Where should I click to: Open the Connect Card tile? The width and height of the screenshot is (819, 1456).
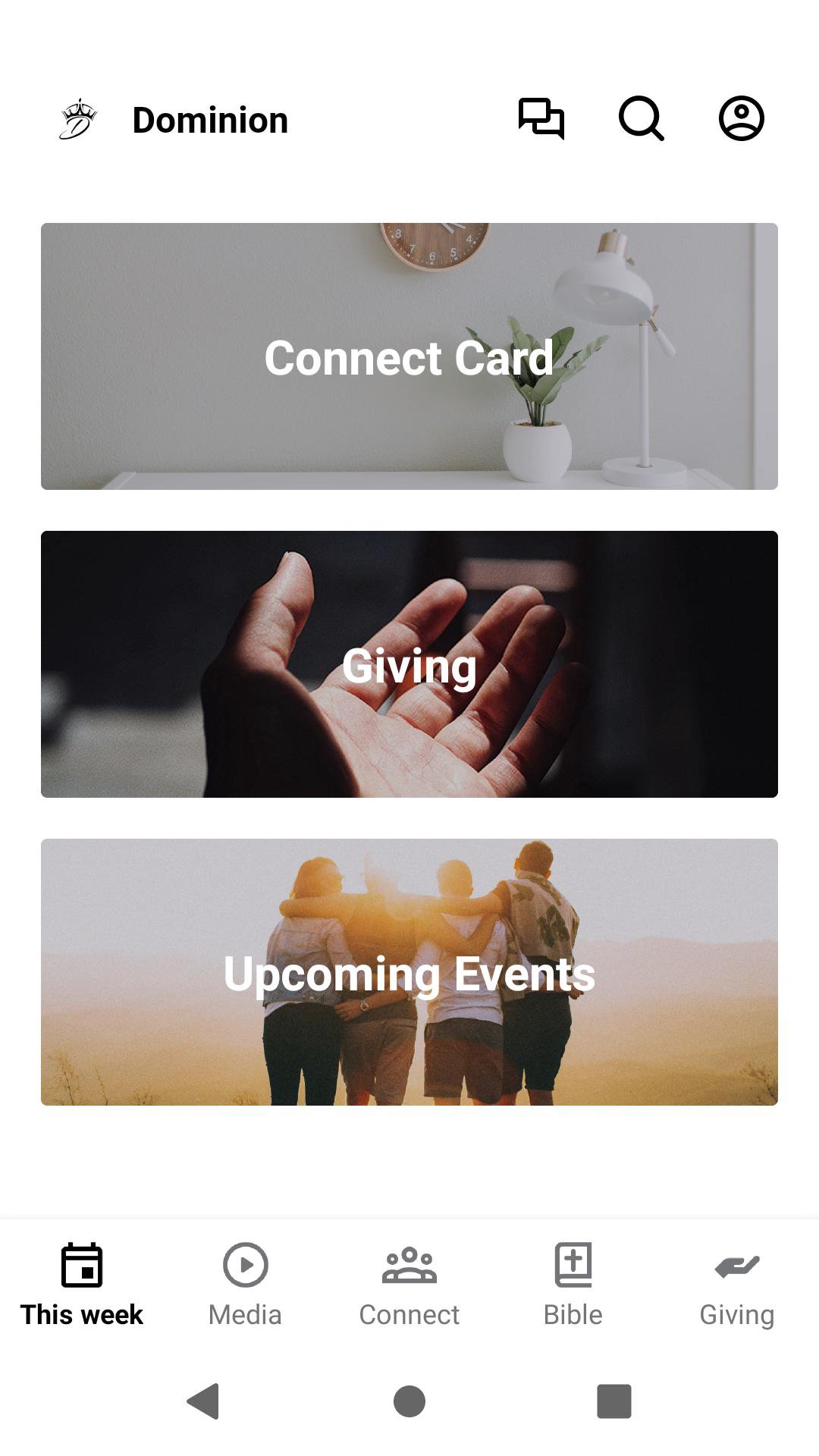409,356
